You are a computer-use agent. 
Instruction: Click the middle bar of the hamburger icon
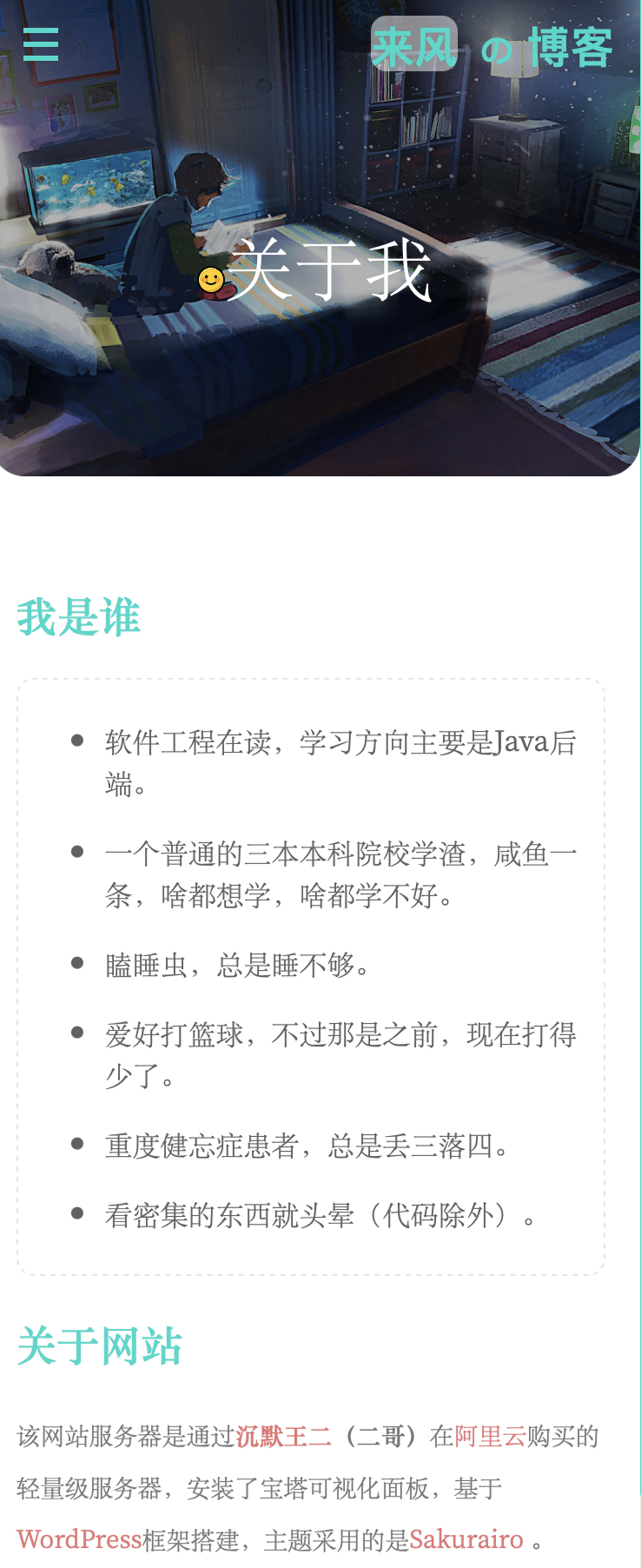tap(42, 44)
